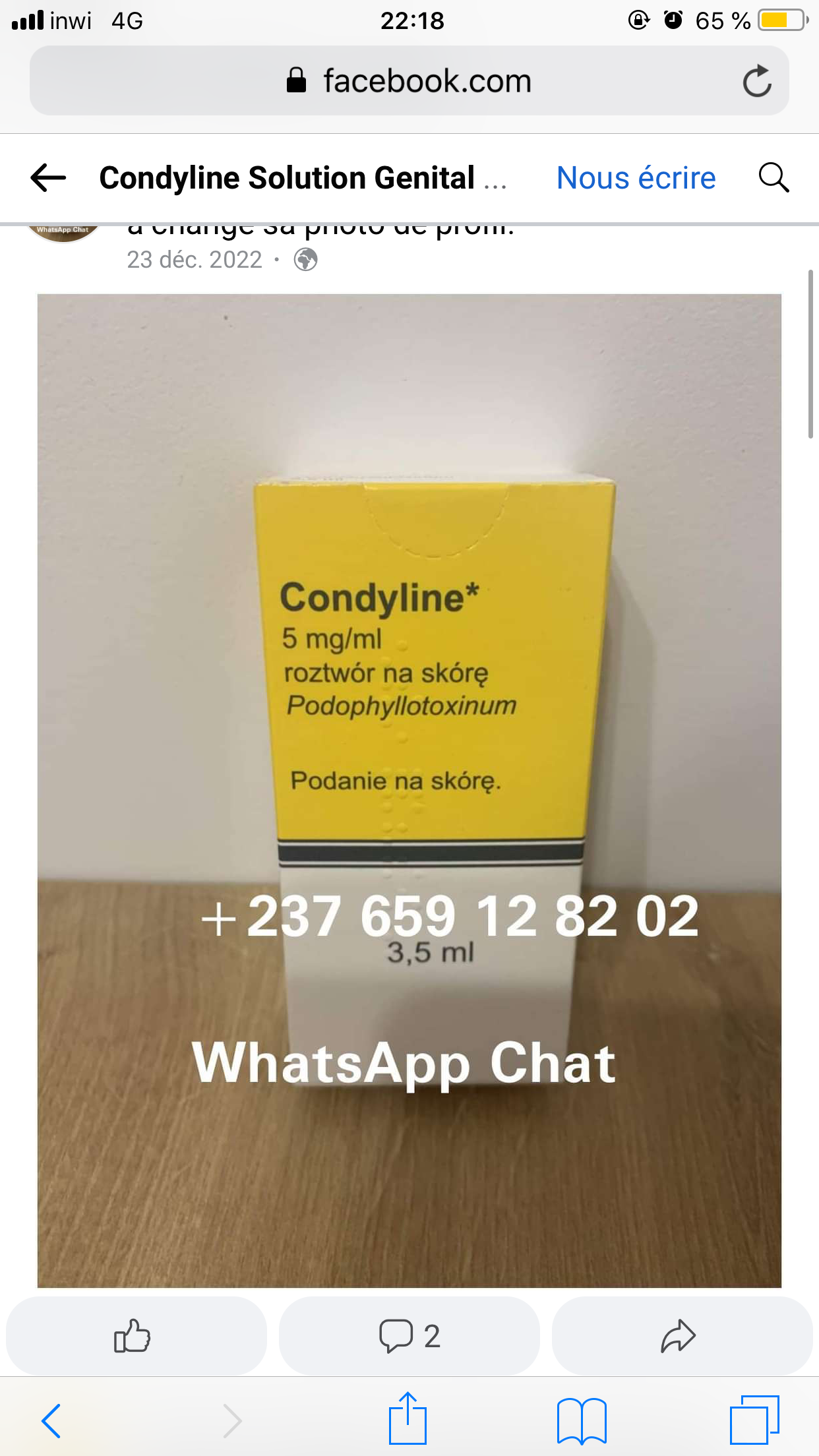The image size is (819, 1456).
Task: Go back using the page header arrow
Action: pos(48,178)
